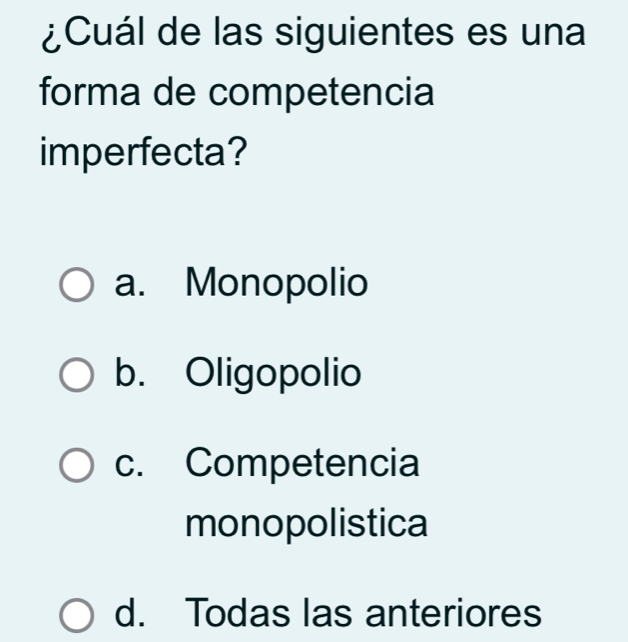The image size is (628, 642).
Task: Choose option b. Oligopolio
Action: 76,375
